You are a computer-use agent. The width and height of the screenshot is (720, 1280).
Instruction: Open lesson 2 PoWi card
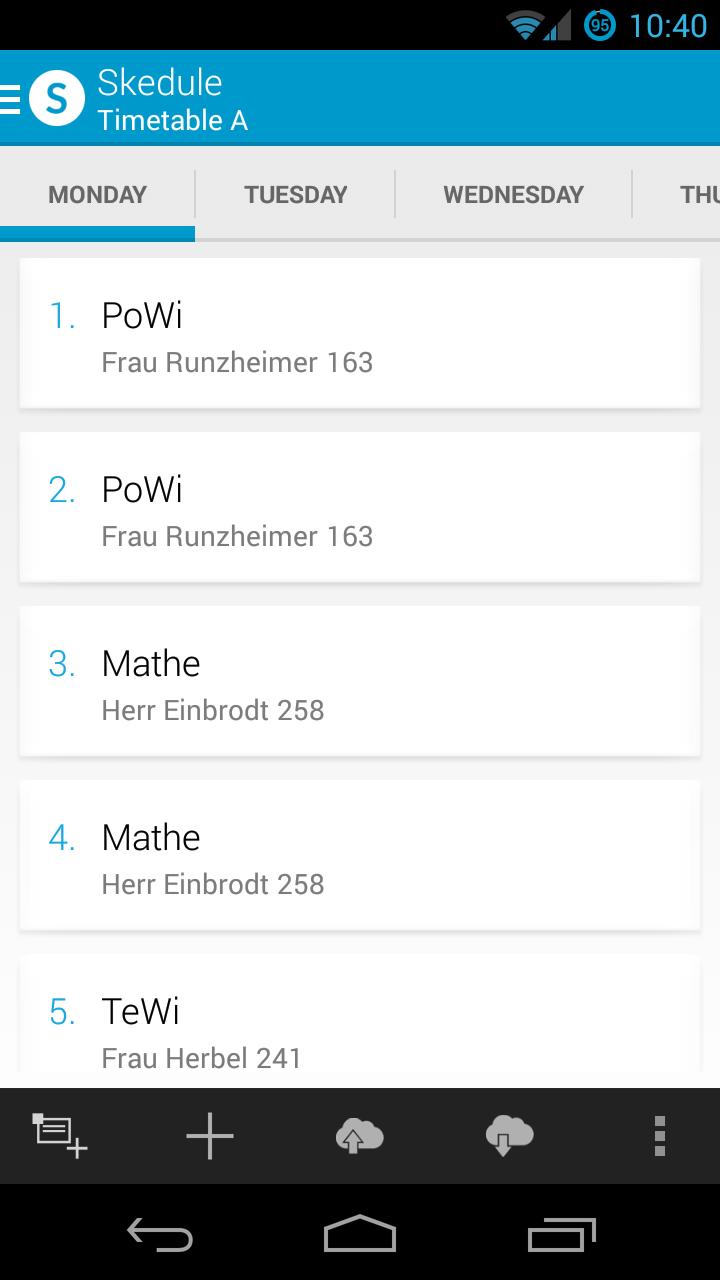pos(360,507)
